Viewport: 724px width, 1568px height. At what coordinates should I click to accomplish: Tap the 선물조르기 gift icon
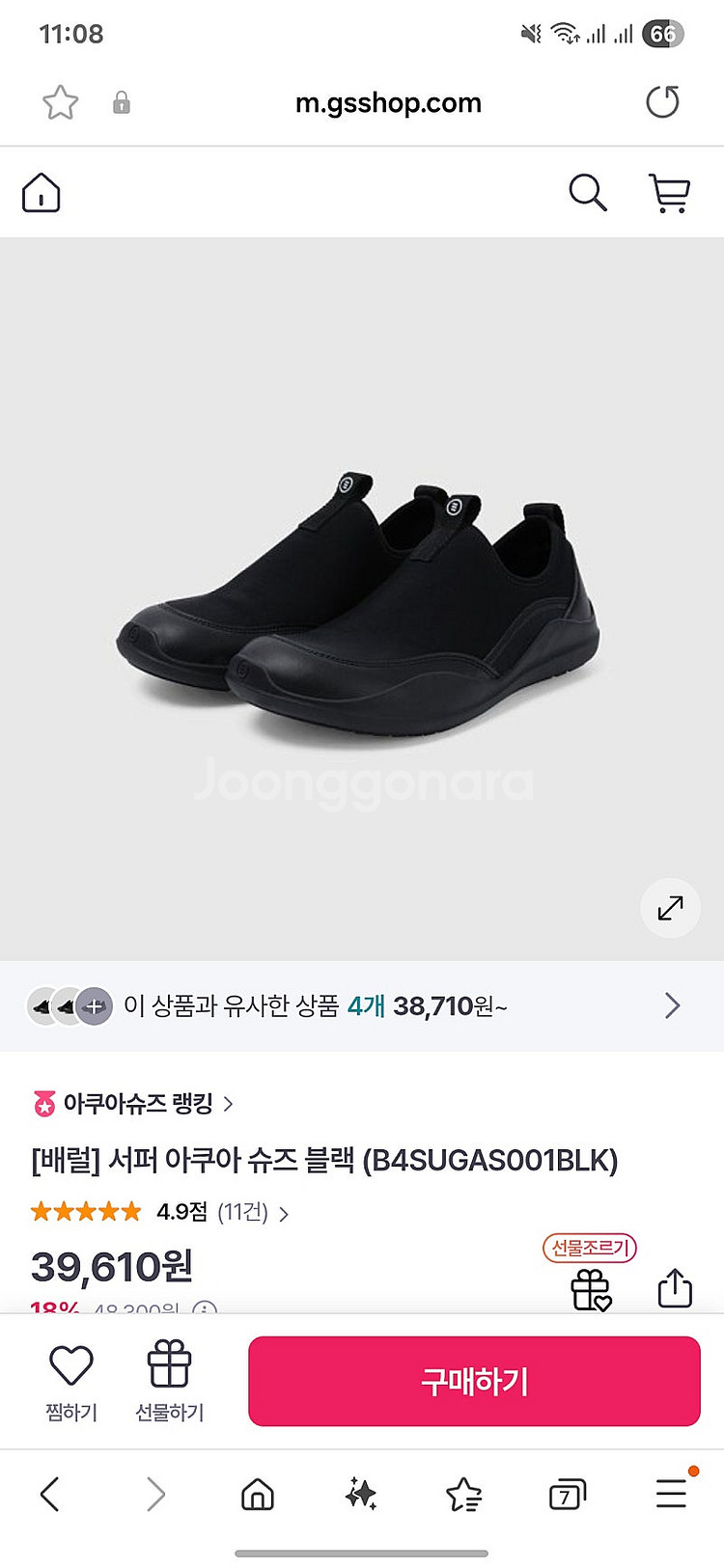tap(591, 1288)
